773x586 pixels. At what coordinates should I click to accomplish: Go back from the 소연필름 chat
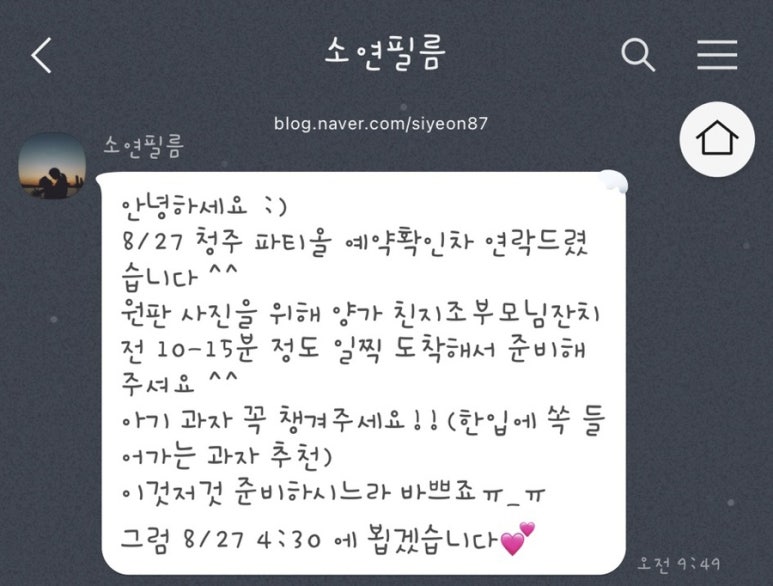point(41,56)
